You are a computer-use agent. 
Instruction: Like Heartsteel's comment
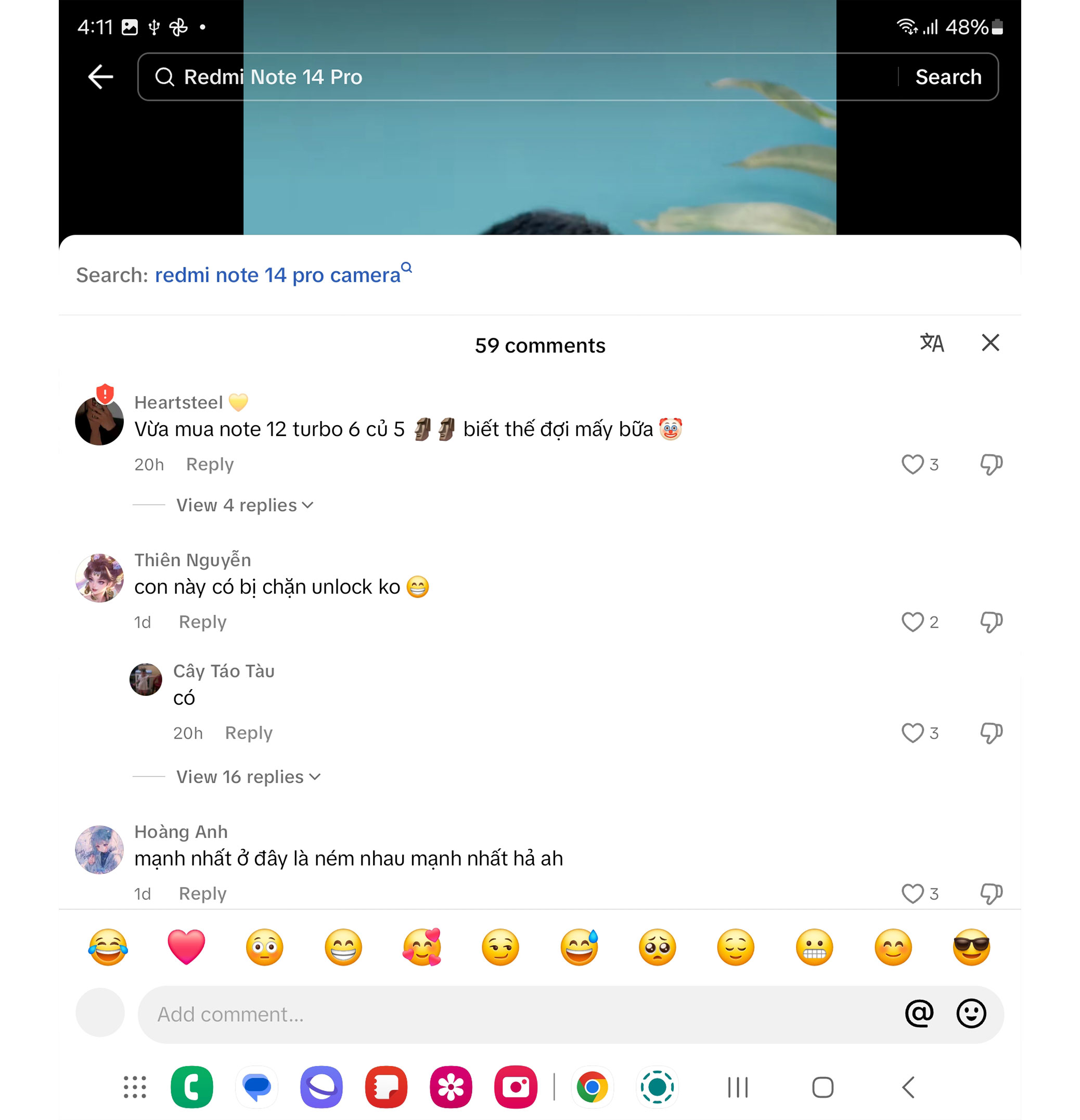pos(912,465)
